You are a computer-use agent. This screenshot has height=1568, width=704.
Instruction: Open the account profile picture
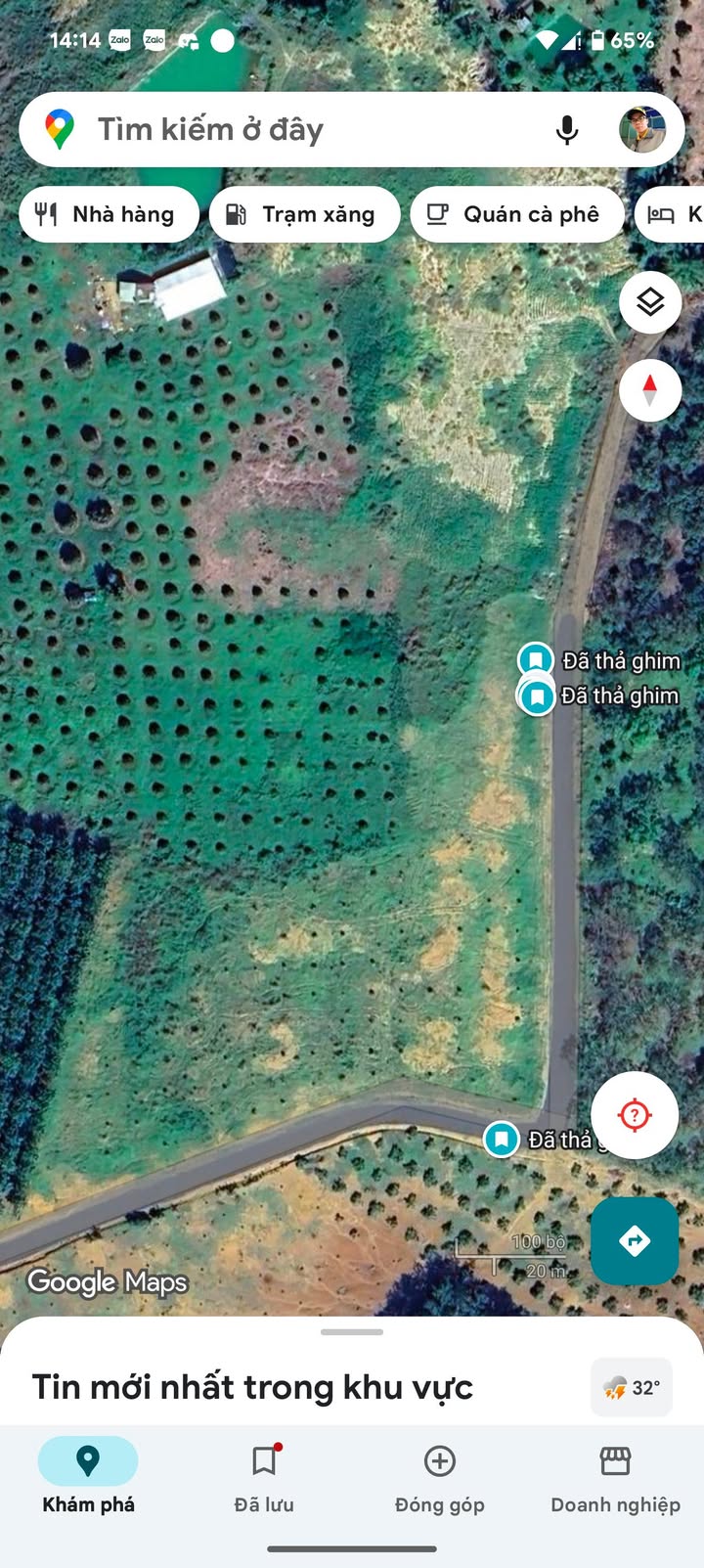(x=642, y=130)
